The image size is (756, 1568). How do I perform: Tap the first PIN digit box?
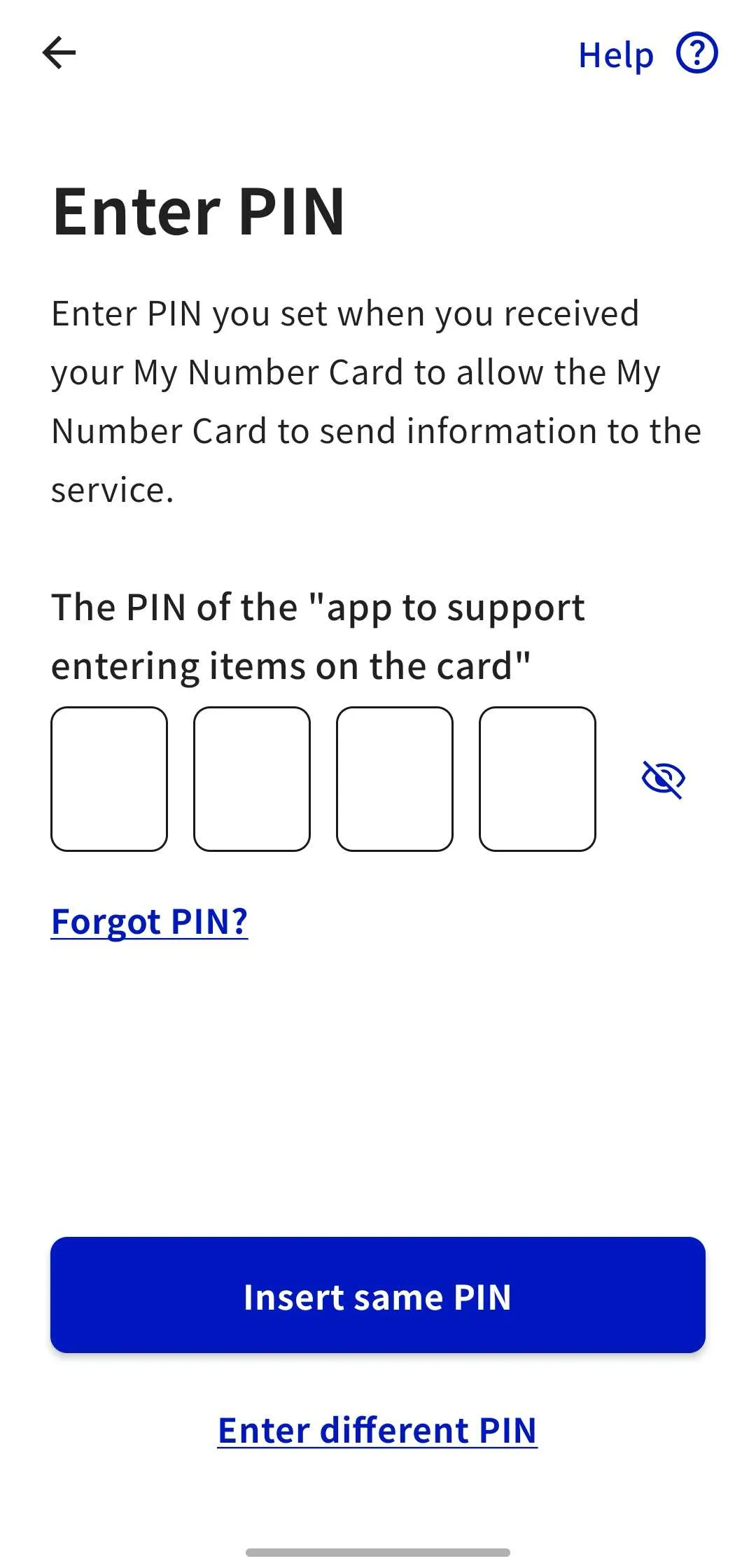109,778
